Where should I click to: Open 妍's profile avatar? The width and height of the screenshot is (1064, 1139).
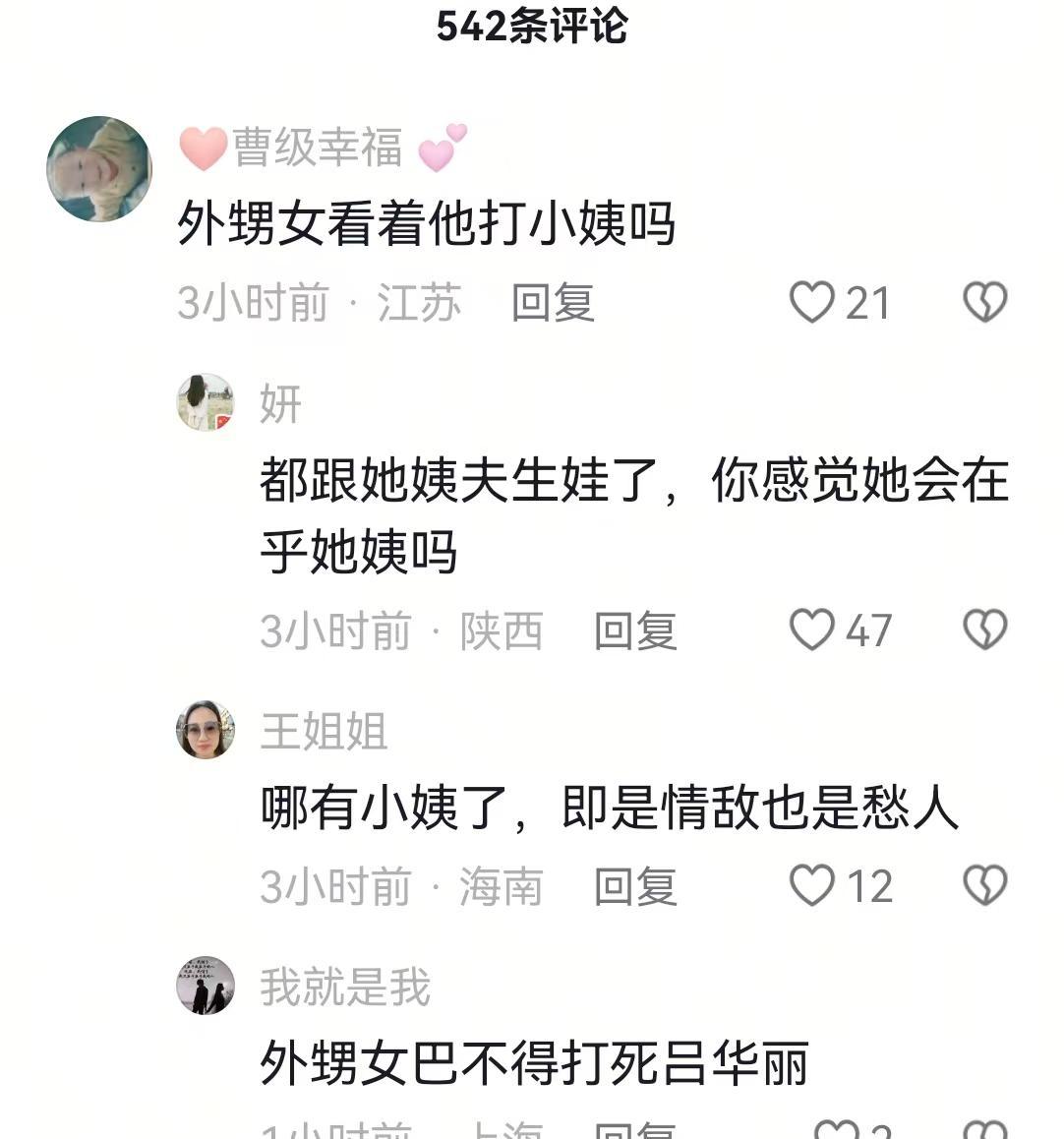205,402
